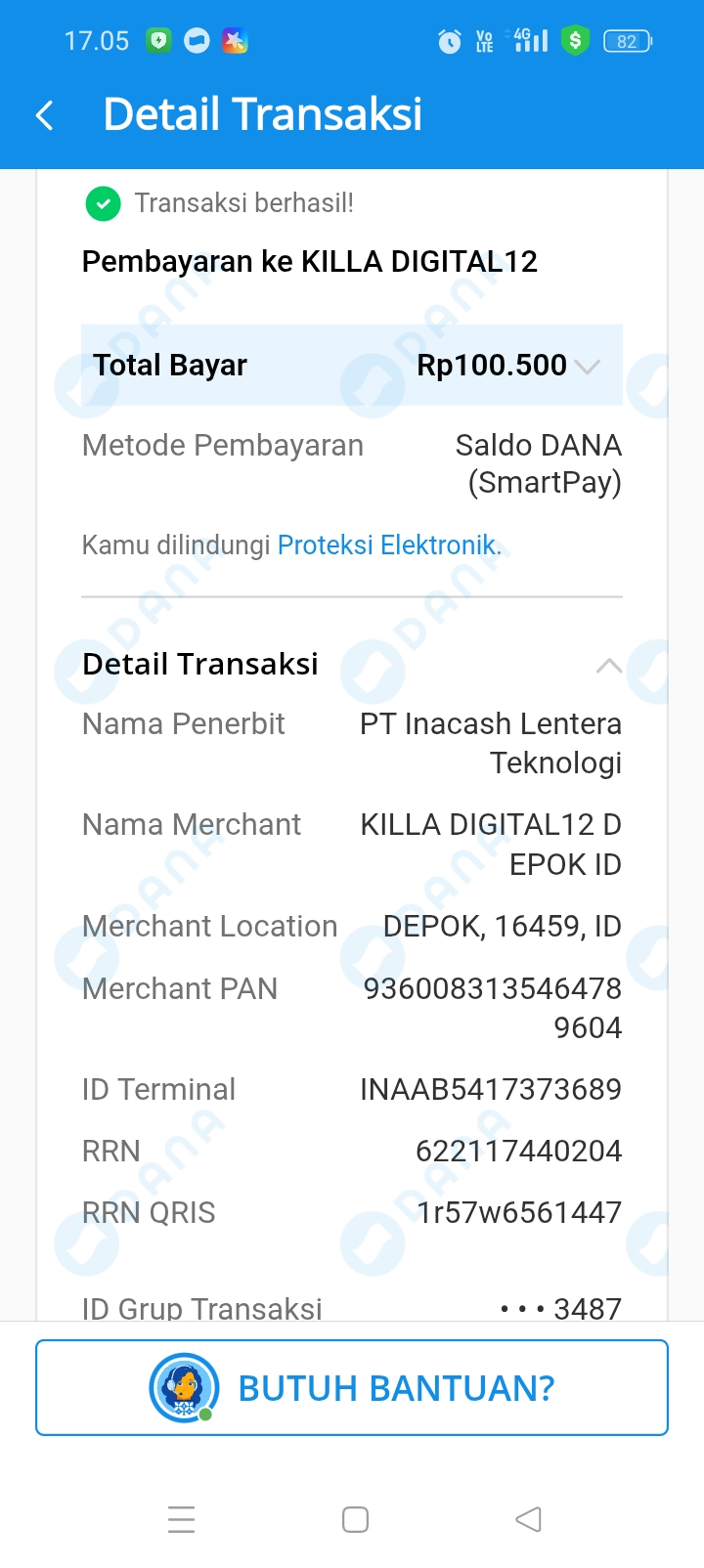Open the Proteksi Elektronik link
This screenshot has width=704, height=1568.
point(389,544)
